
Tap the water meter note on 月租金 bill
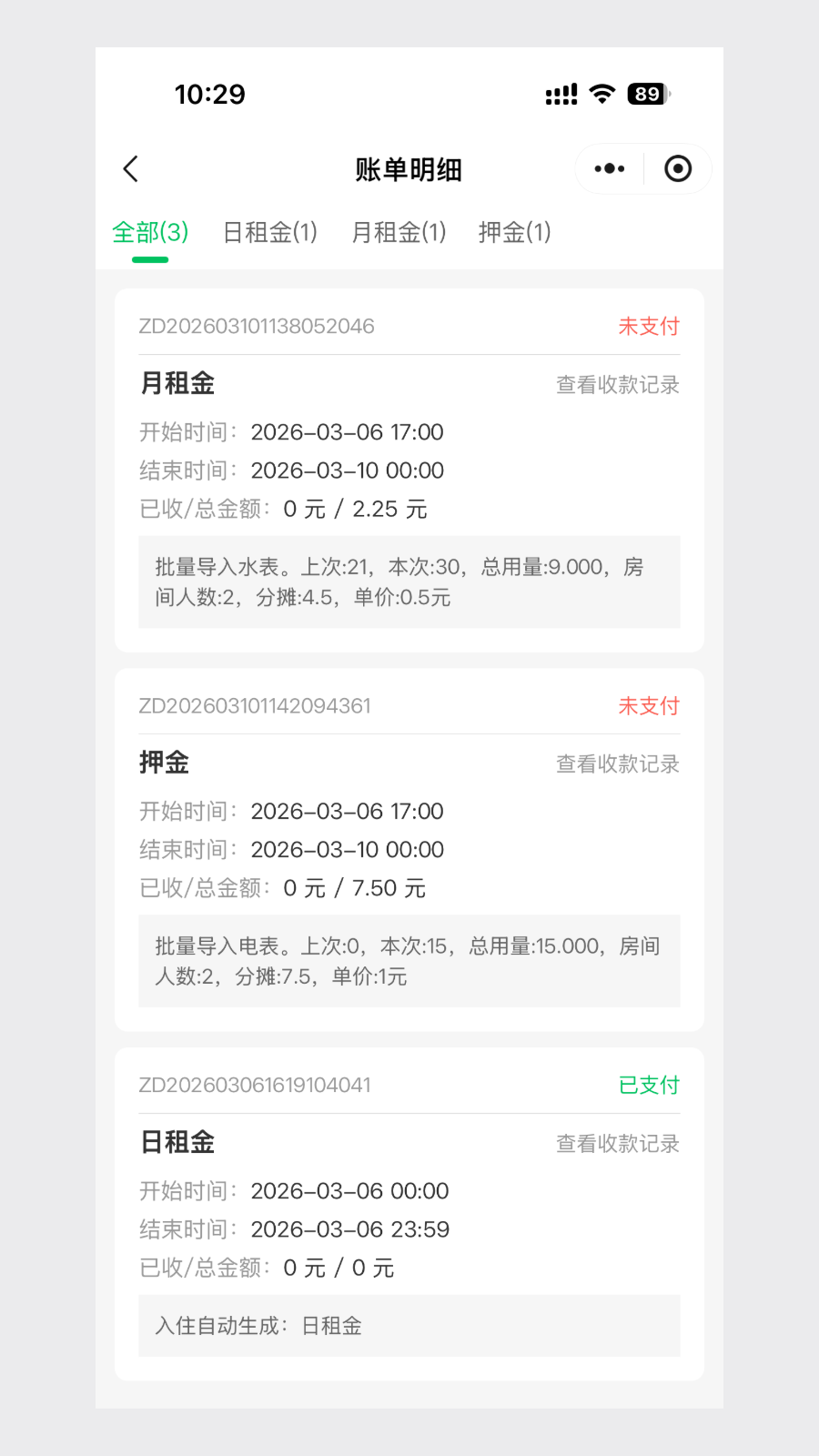point(409,582)
